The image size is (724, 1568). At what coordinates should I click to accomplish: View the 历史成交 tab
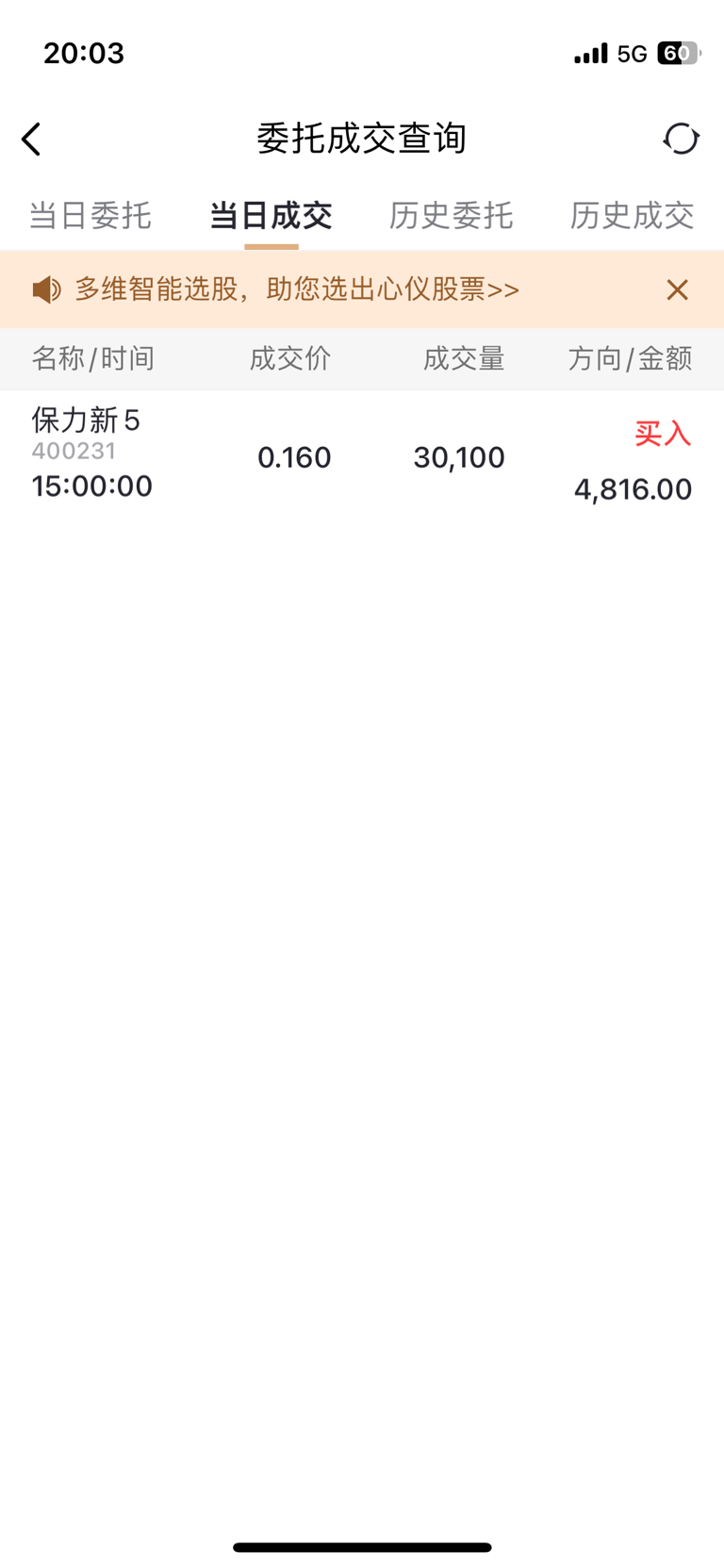pos(632,216)
